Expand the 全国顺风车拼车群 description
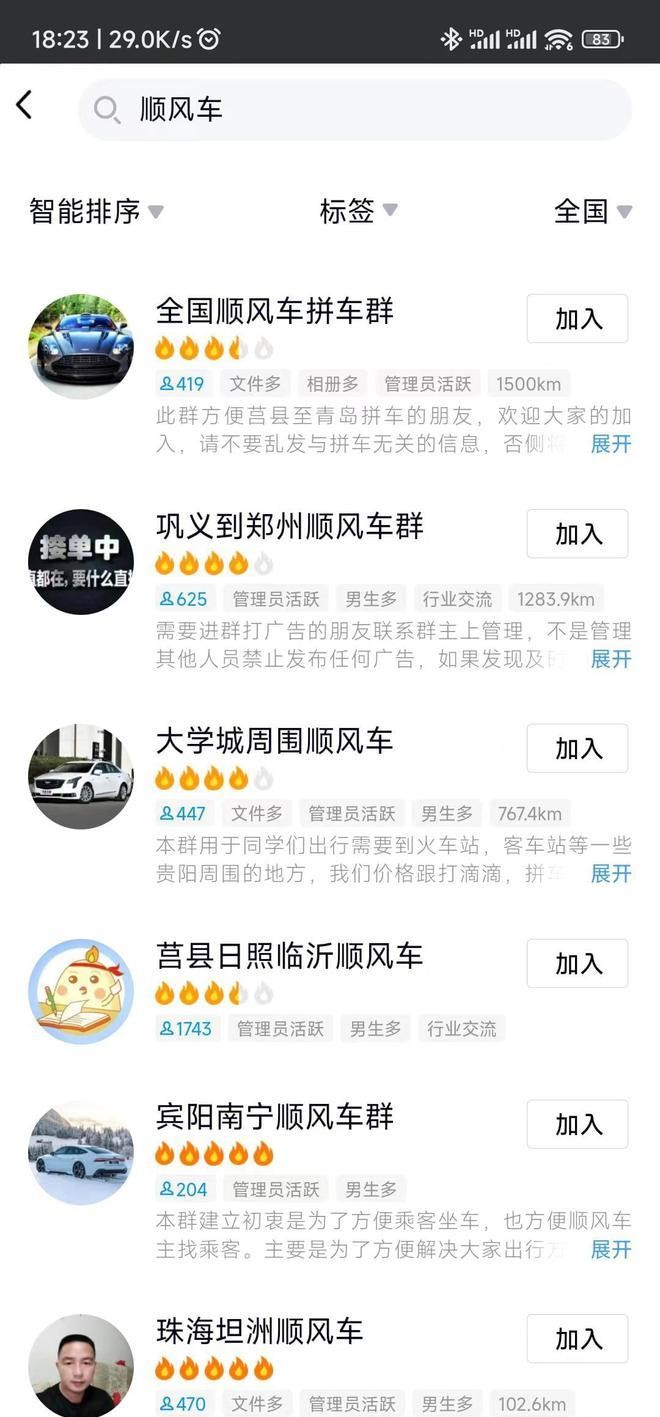660x1417 pixels. point(610,443)
